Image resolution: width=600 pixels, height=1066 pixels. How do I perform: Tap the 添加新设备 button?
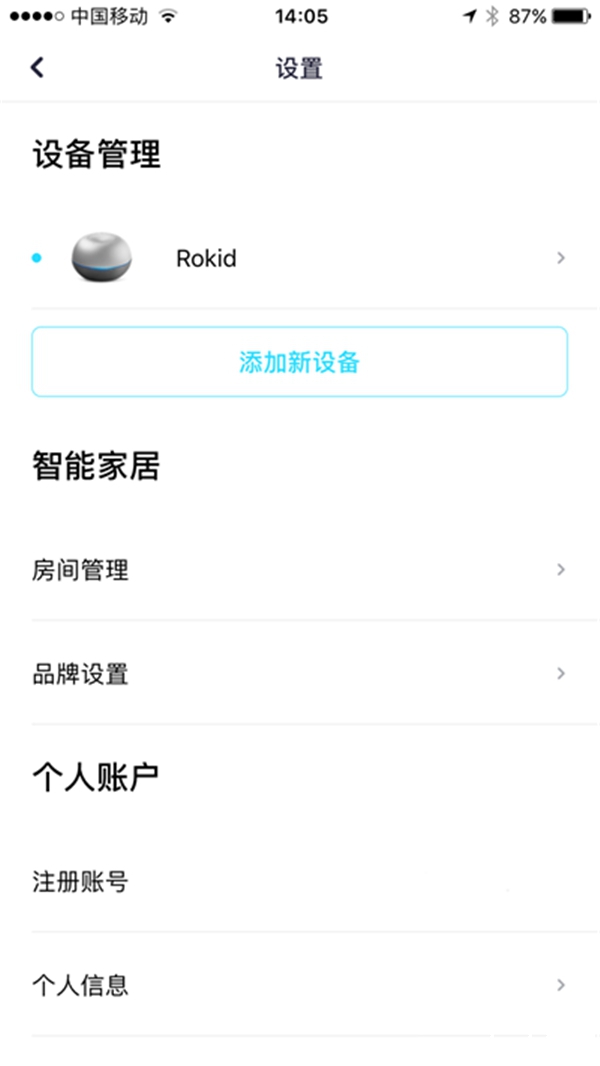coord(300,362)
